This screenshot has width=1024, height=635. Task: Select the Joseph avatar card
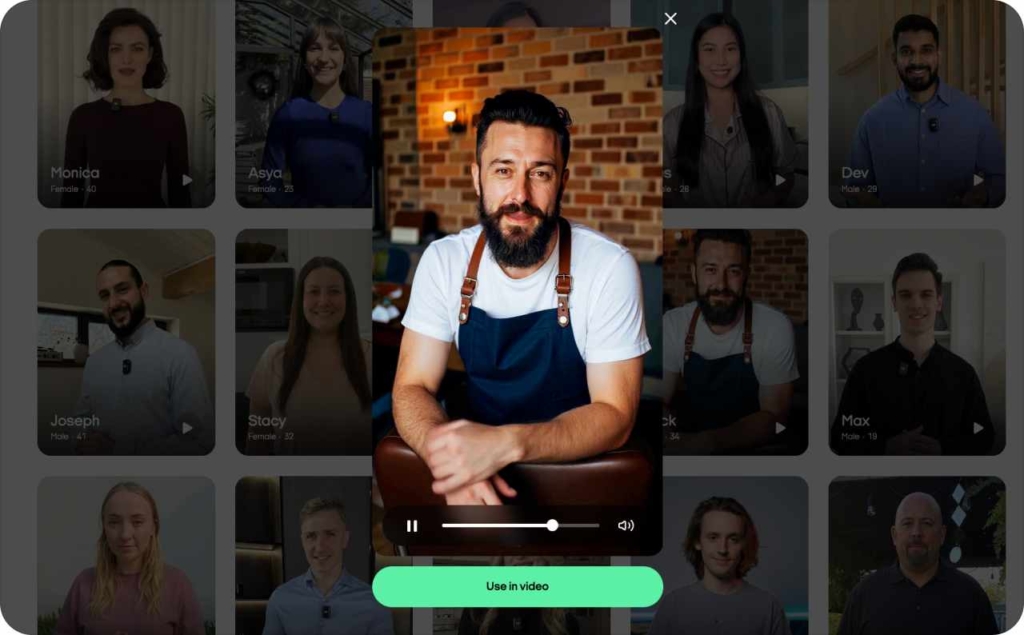[x=126, y=340]
